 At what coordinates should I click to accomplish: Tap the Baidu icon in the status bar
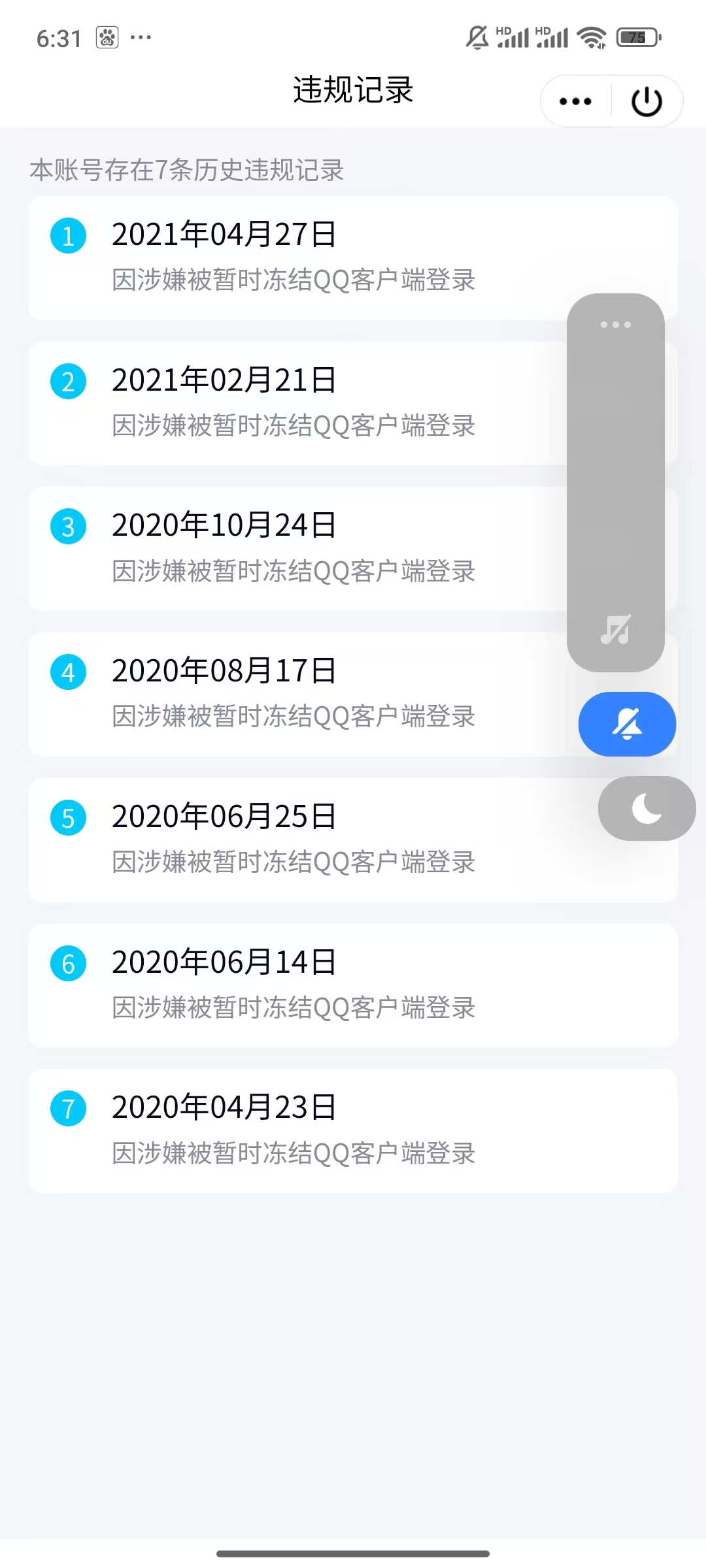(x=108, y=37)
